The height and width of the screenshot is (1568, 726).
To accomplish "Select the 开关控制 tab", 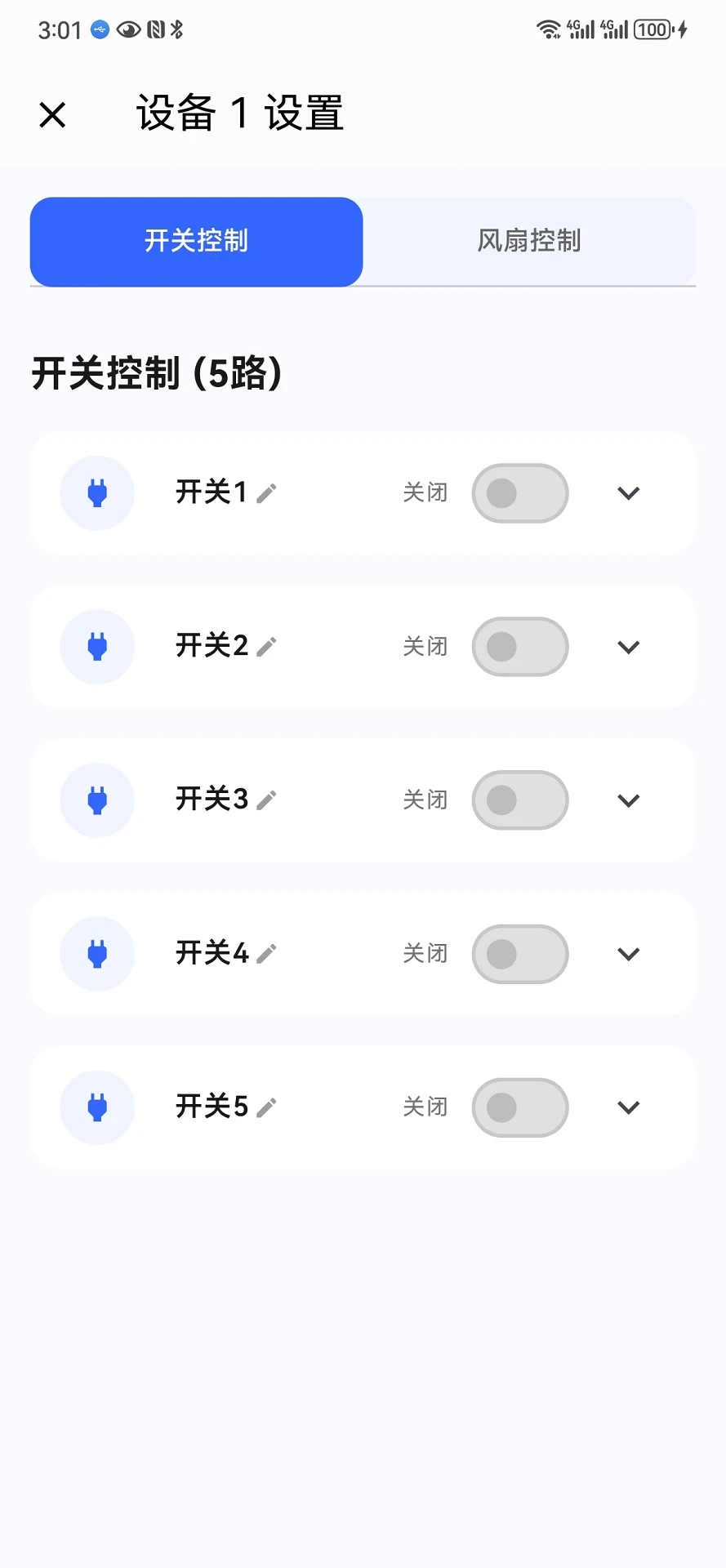I will tap(196, 241).
